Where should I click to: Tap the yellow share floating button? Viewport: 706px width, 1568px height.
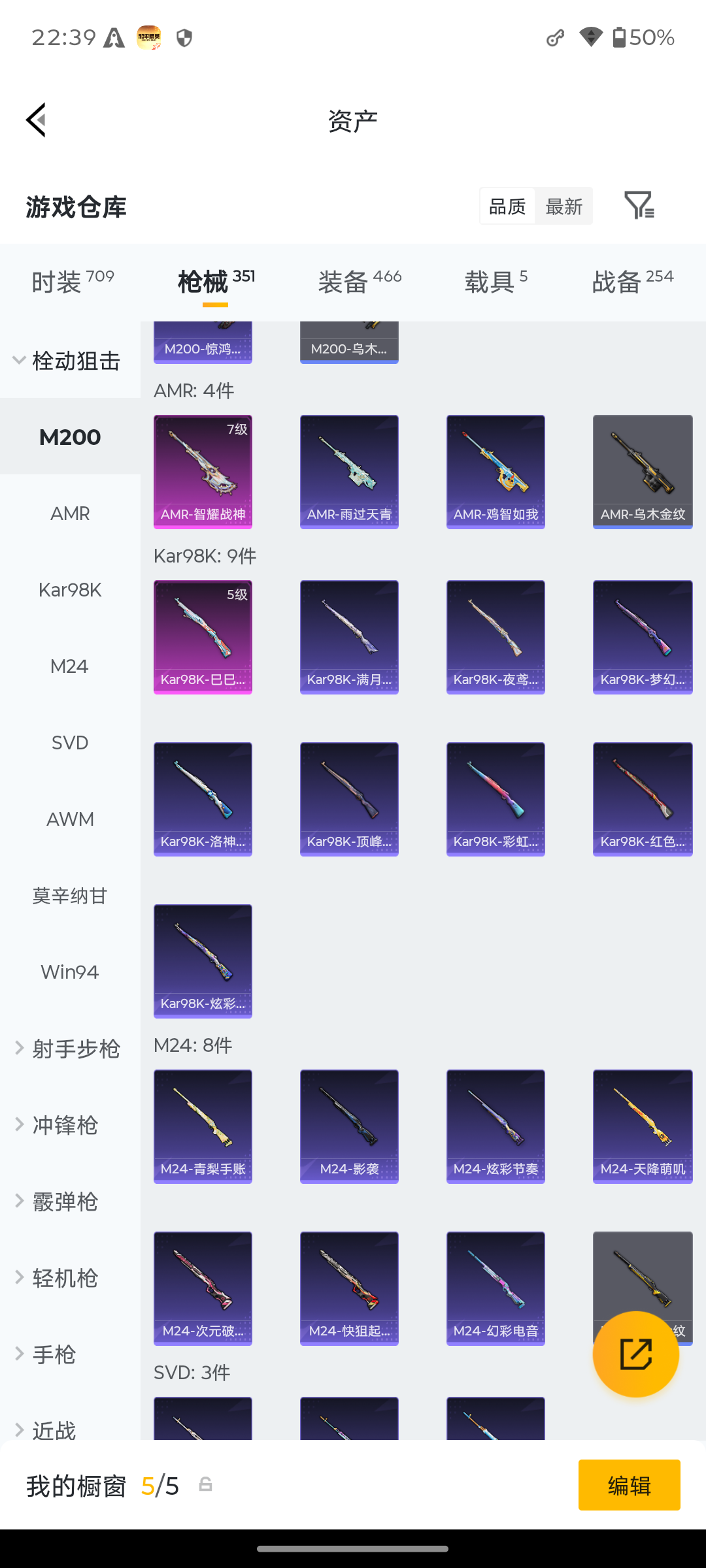click(636, 1354)
